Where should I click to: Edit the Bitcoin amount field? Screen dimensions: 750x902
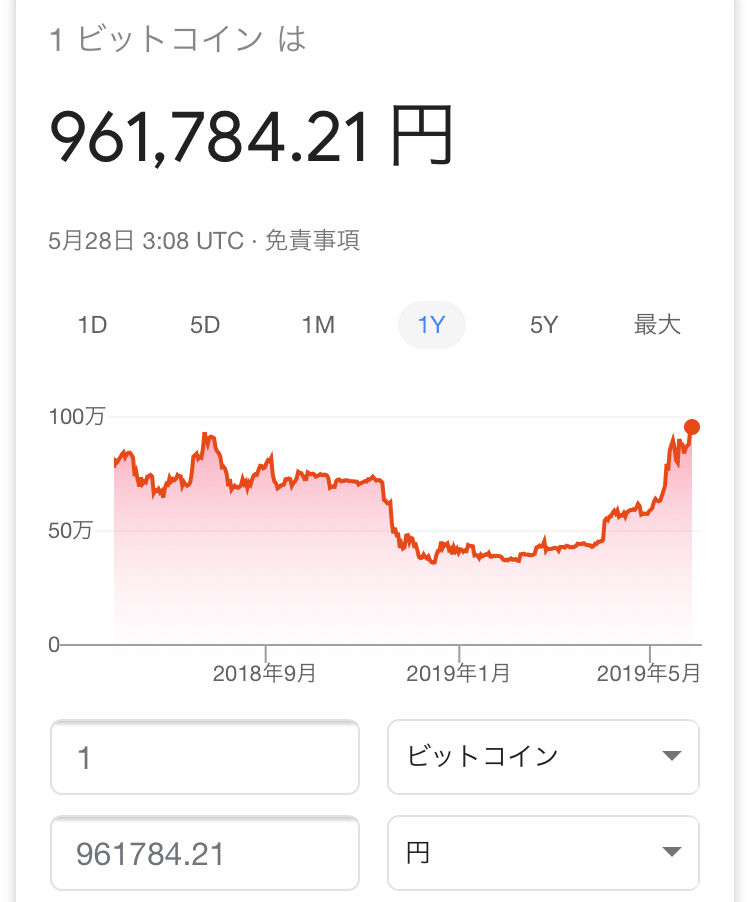(205, 757)
